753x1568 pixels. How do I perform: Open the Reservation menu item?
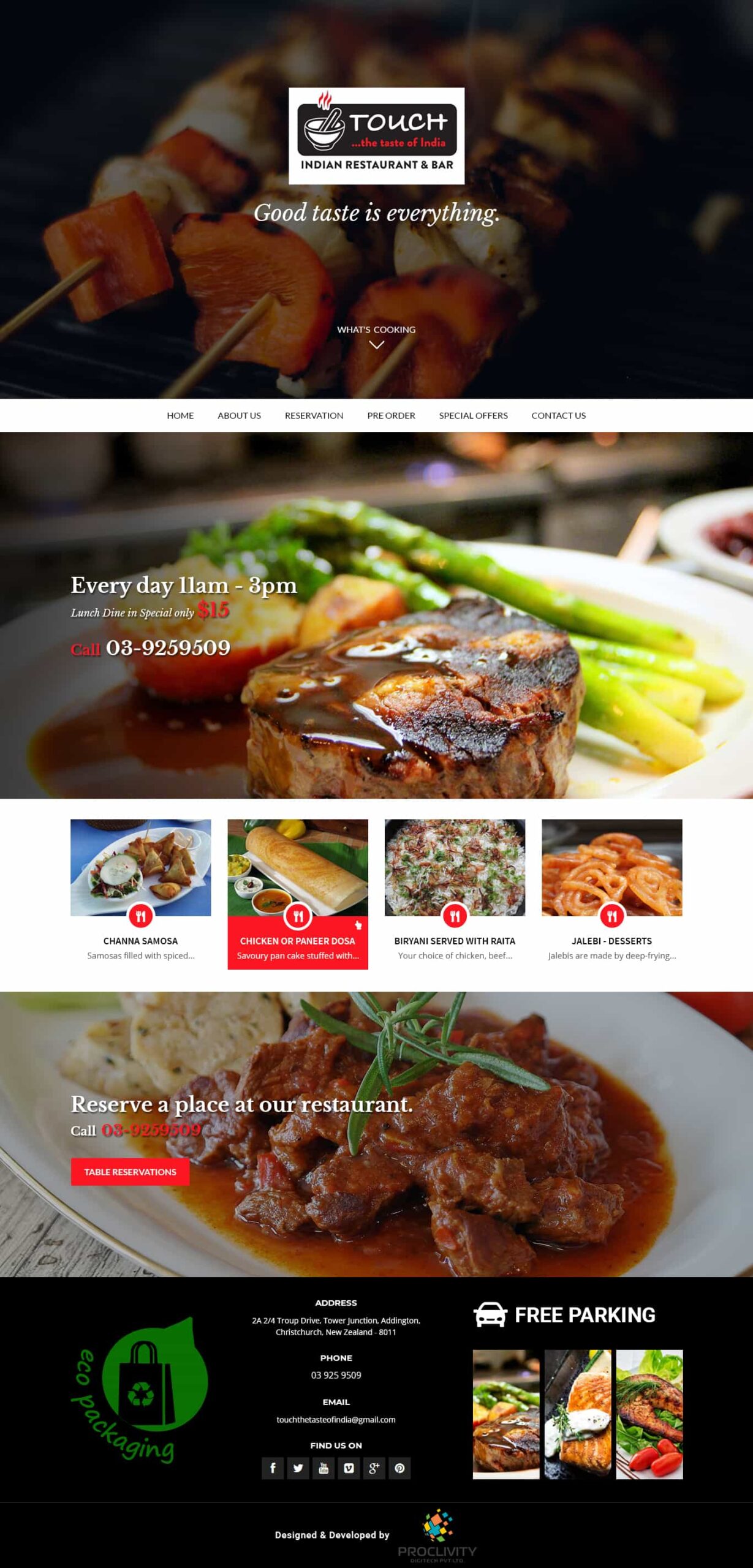[x=314, y=415]
